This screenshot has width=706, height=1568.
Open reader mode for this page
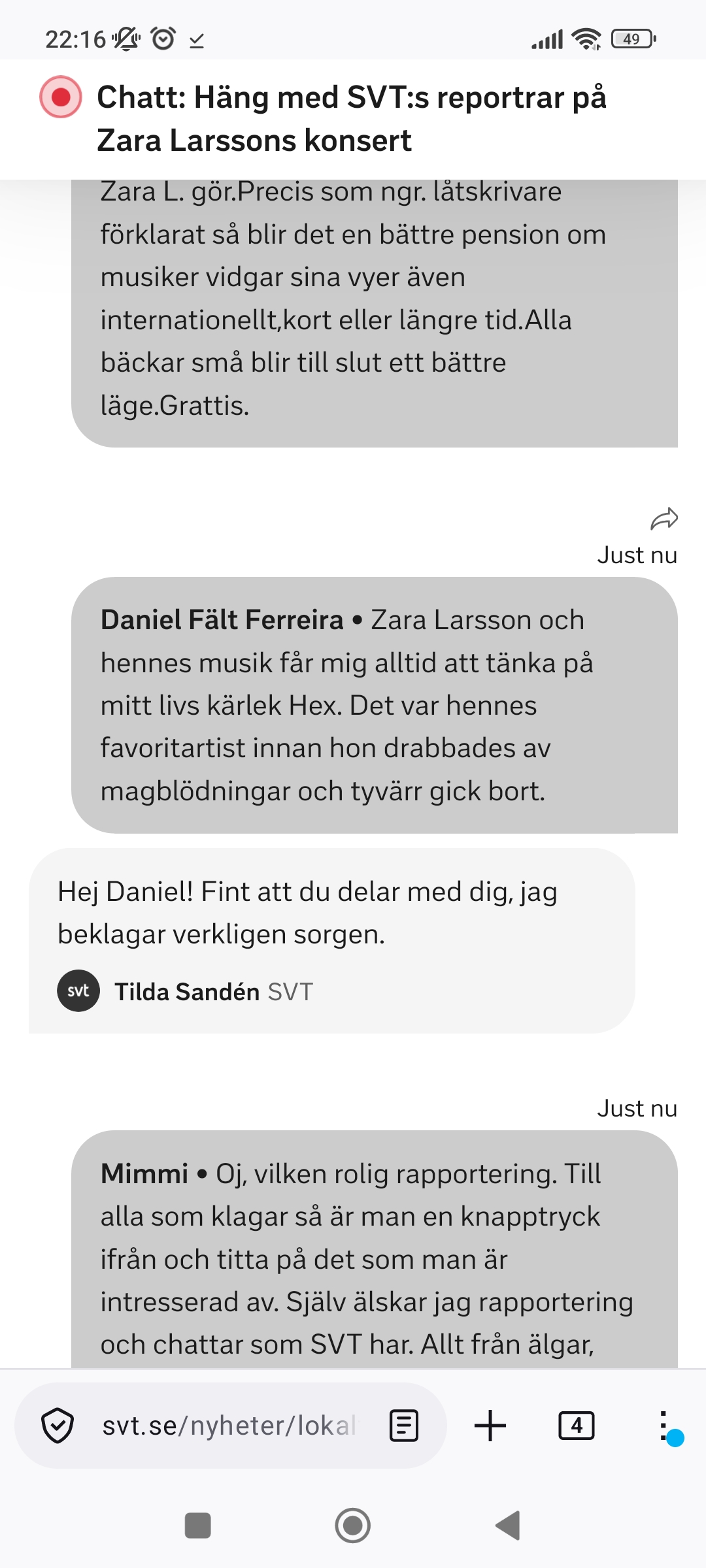[404, 1426]
